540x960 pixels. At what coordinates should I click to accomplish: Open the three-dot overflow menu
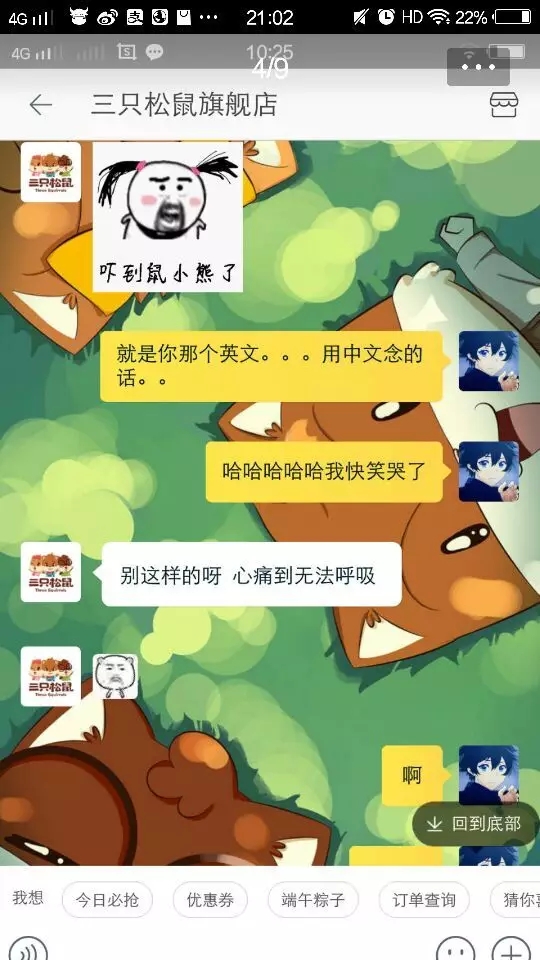tap(478, 67)
